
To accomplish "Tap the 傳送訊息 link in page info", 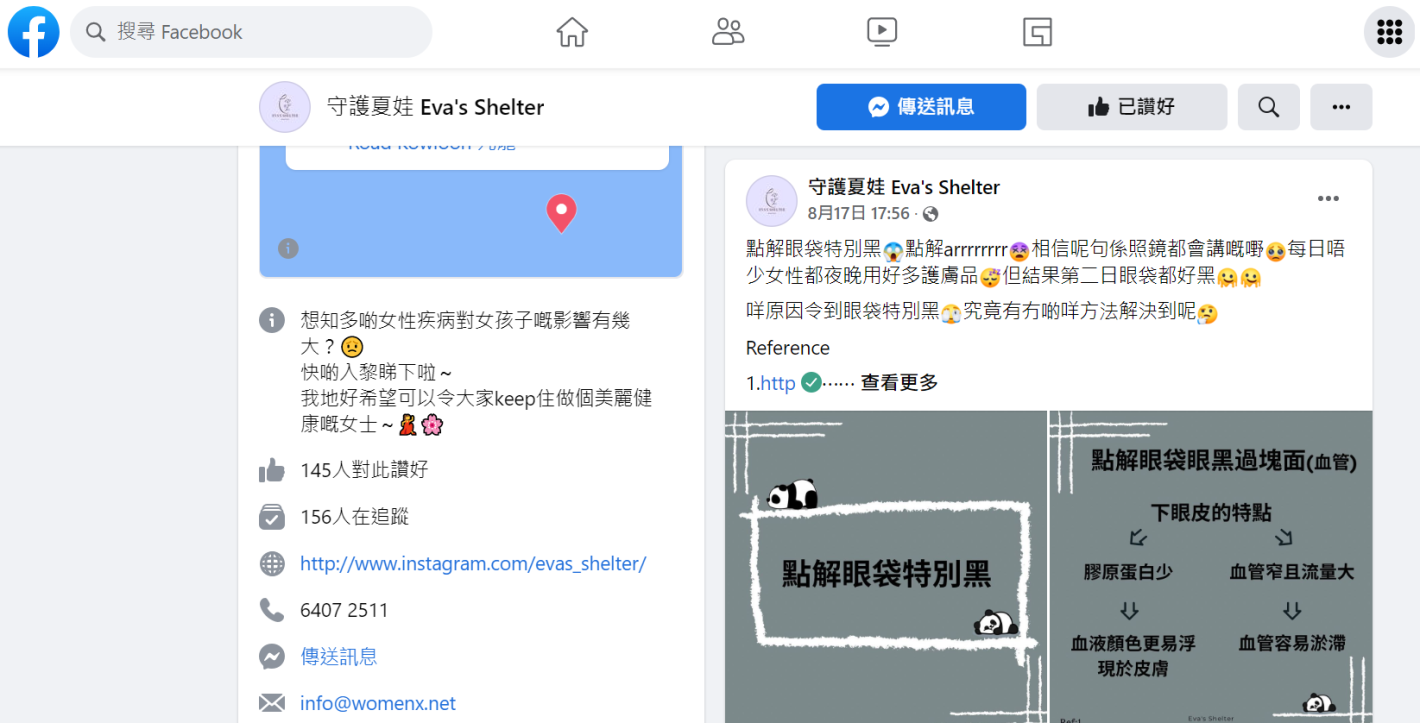I will coord(339,657).
